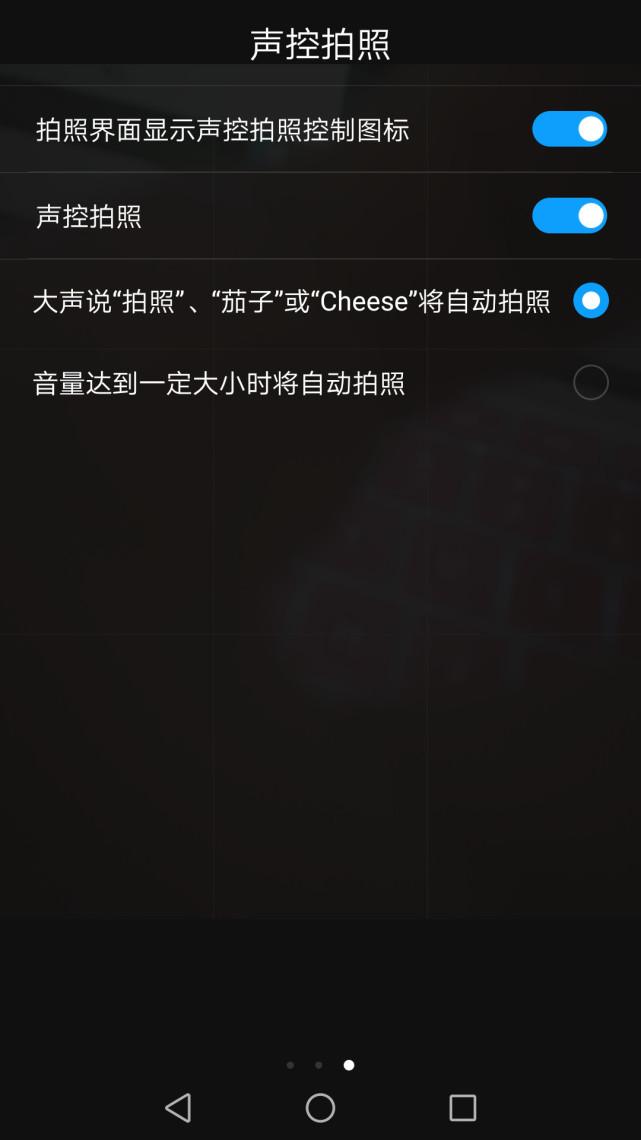Screen dimensions: 641x1140
Task: Toggle 拍照界面显示声控拍照控制图标 switch off
Action: click(569, 129)
